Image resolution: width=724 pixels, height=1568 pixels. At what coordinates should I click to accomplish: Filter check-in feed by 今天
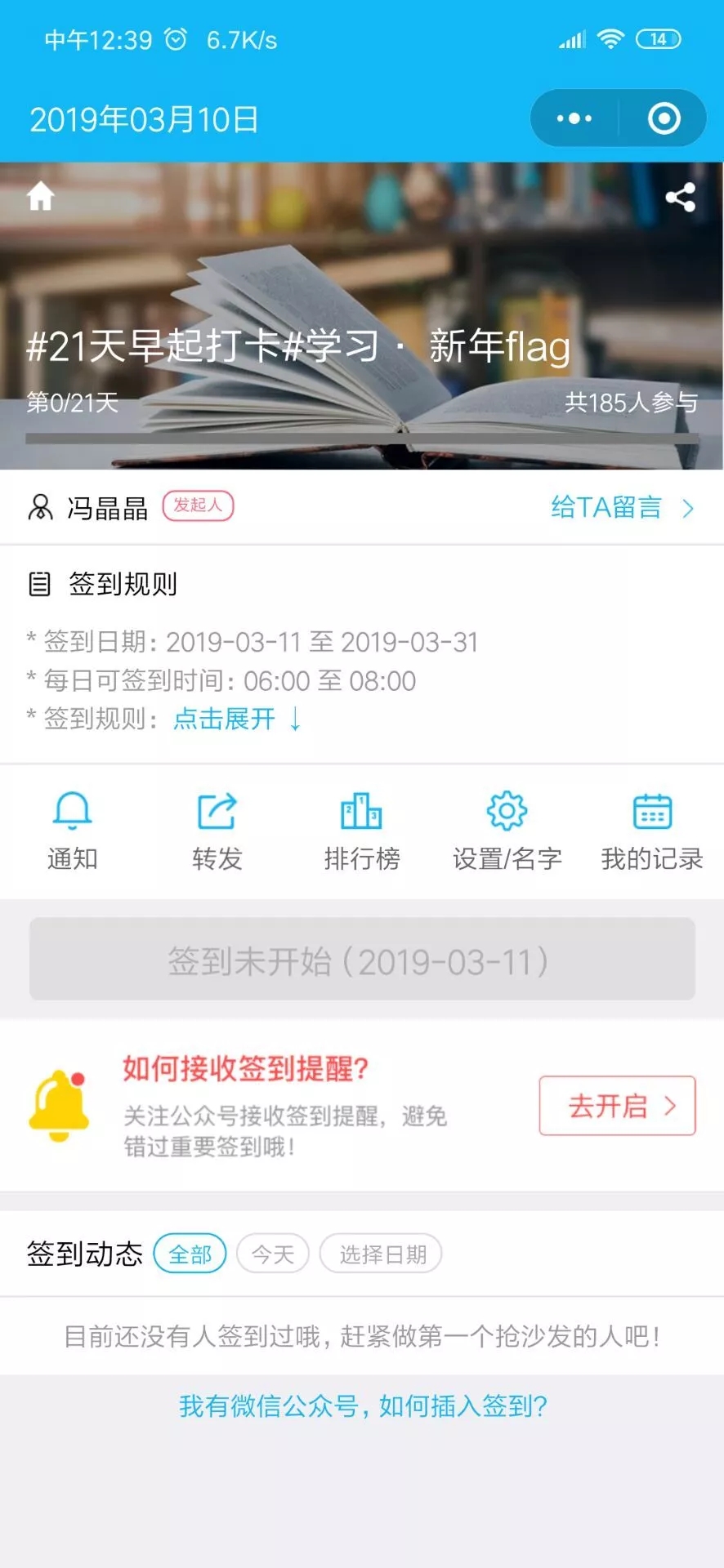[273, 1254]
